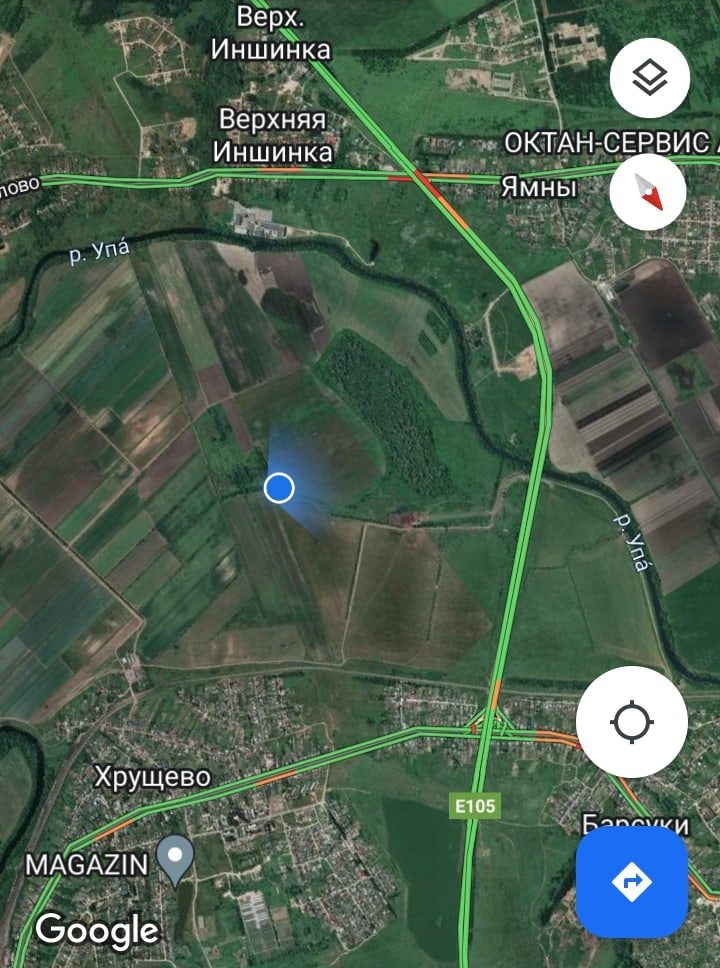Select the MAGAZIN place pin
The width and height of the screenshot is (720, 968).
coord(177,858)
